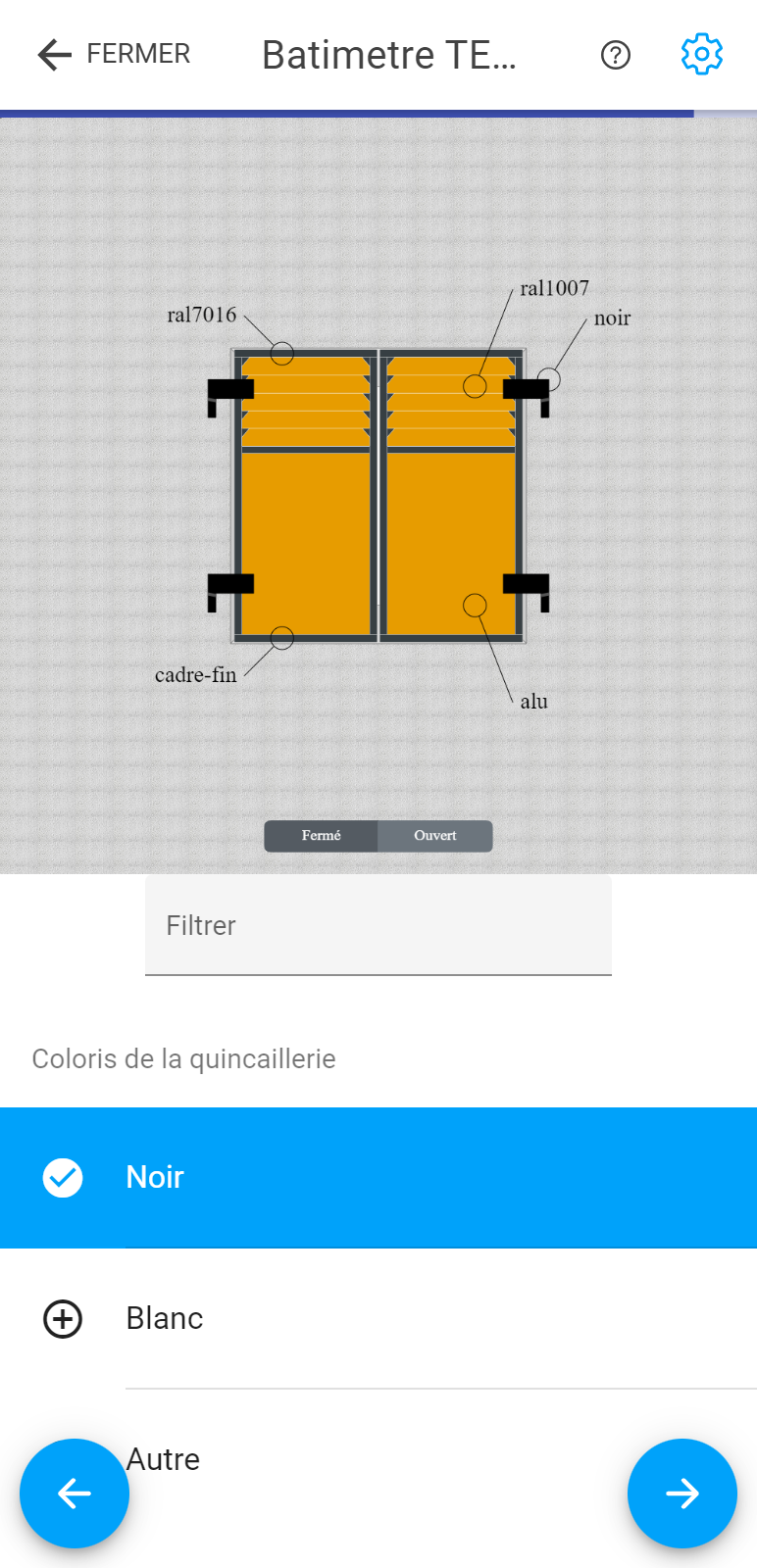The image size is (757, 1568).
Task: Choose Blanc as hardware color
Action: click(x=378, y=1318)
